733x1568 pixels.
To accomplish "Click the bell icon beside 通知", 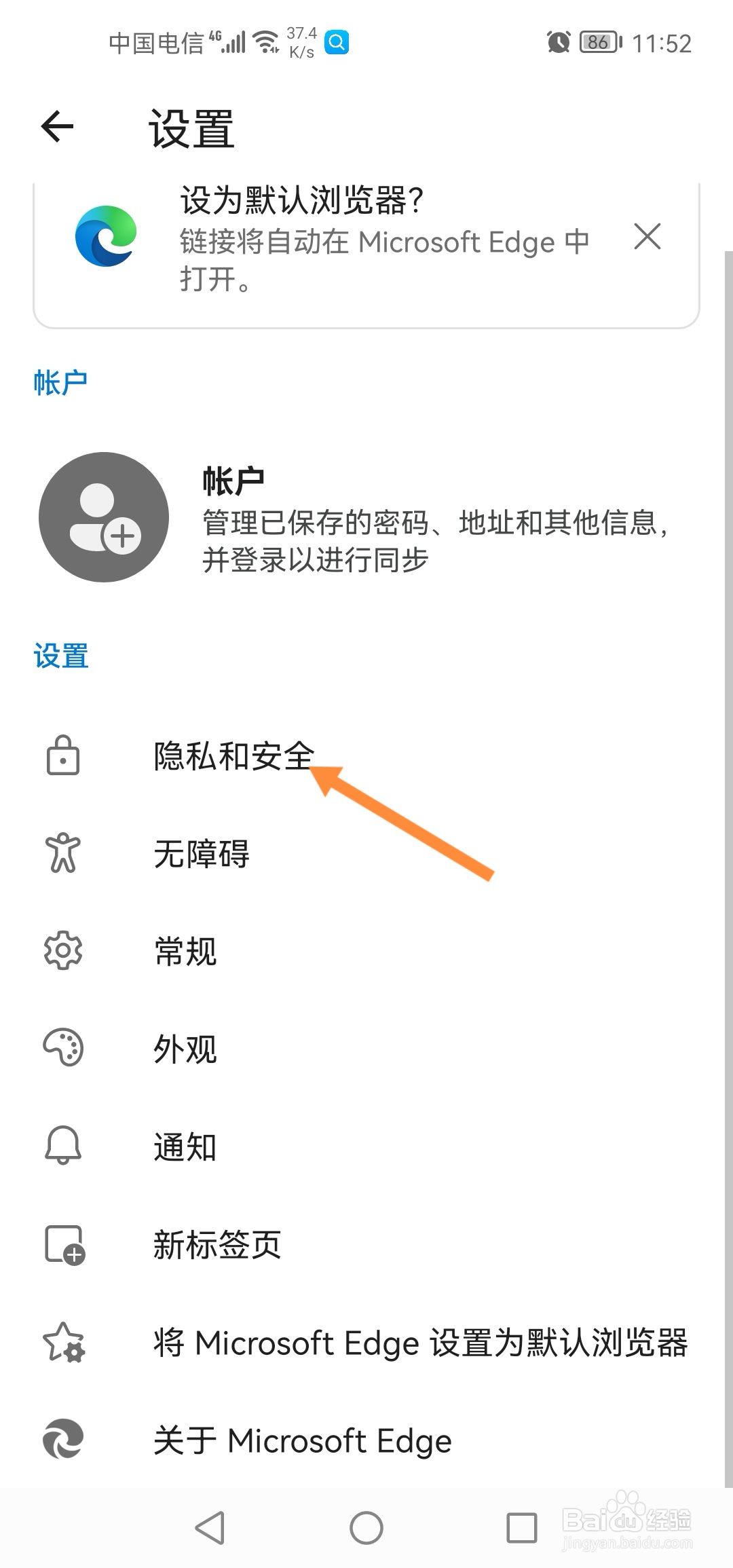I will click(x=62, y=1146).
